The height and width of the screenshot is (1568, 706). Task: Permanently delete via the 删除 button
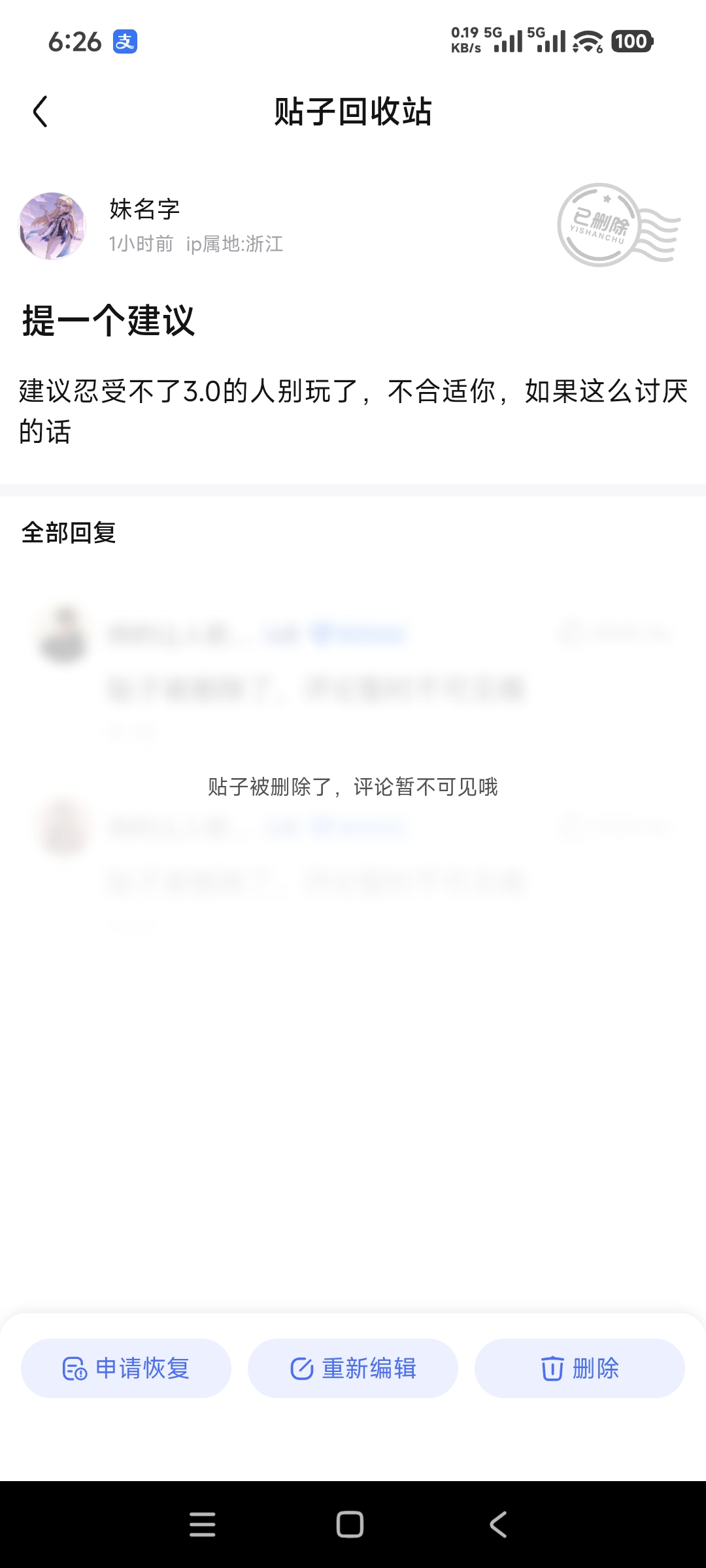coord(579,1368)
